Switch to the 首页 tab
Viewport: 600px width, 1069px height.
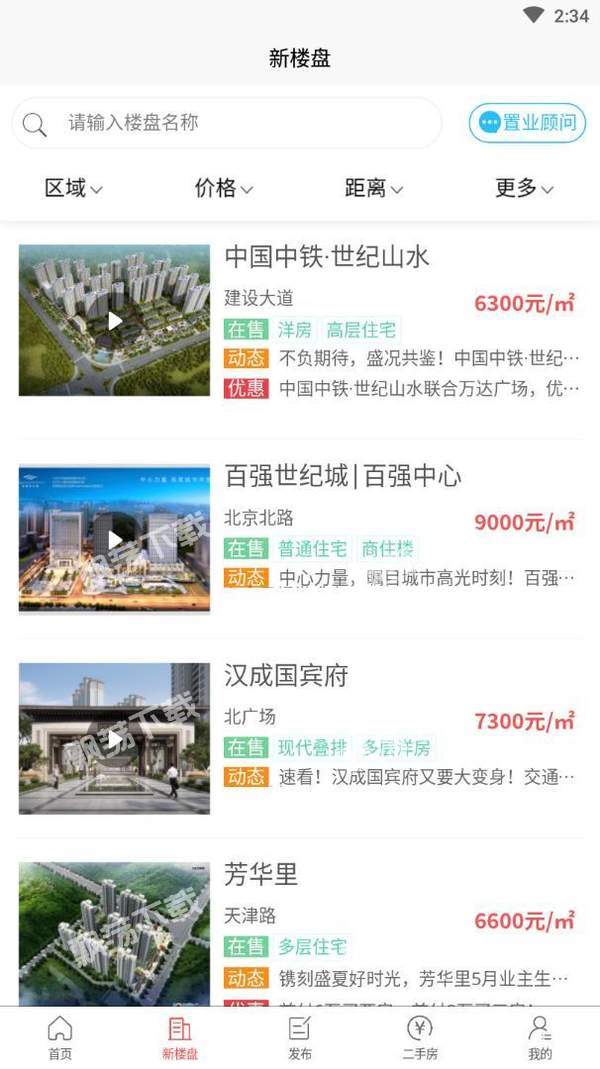(x=60, y=1038)
